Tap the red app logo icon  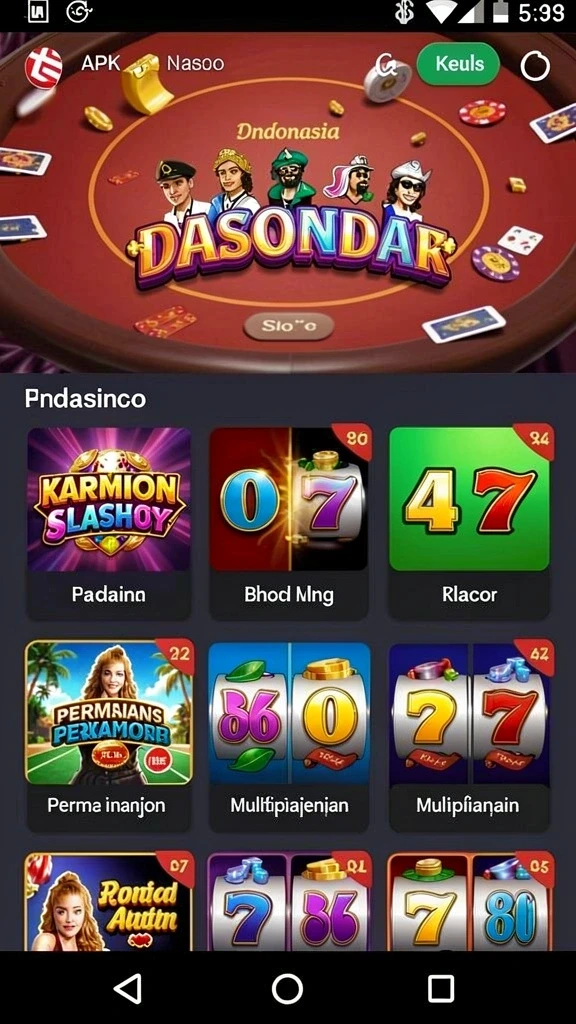(x=44, y=67)
